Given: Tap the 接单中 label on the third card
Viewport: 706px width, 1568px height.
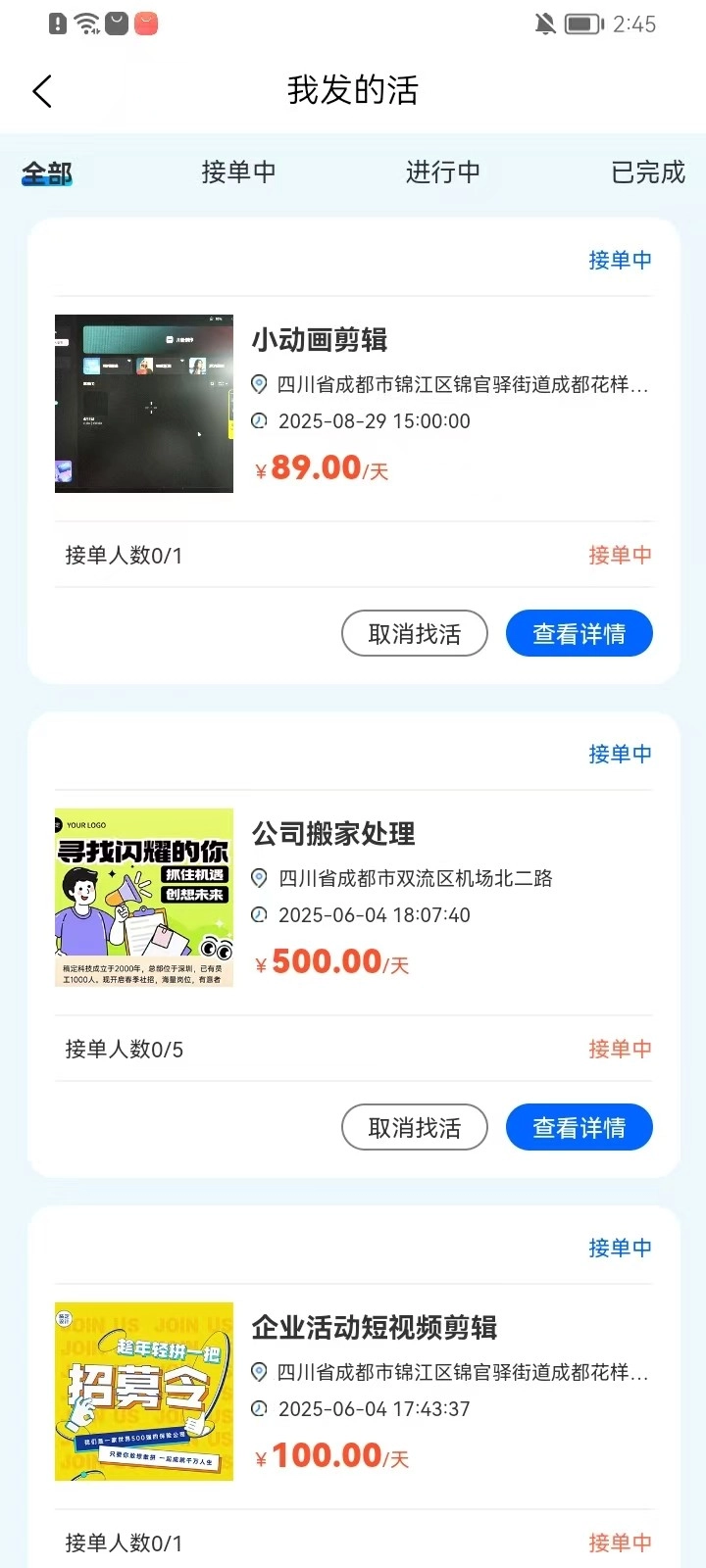Looking at the screenshot, I should pos(620,1248).
